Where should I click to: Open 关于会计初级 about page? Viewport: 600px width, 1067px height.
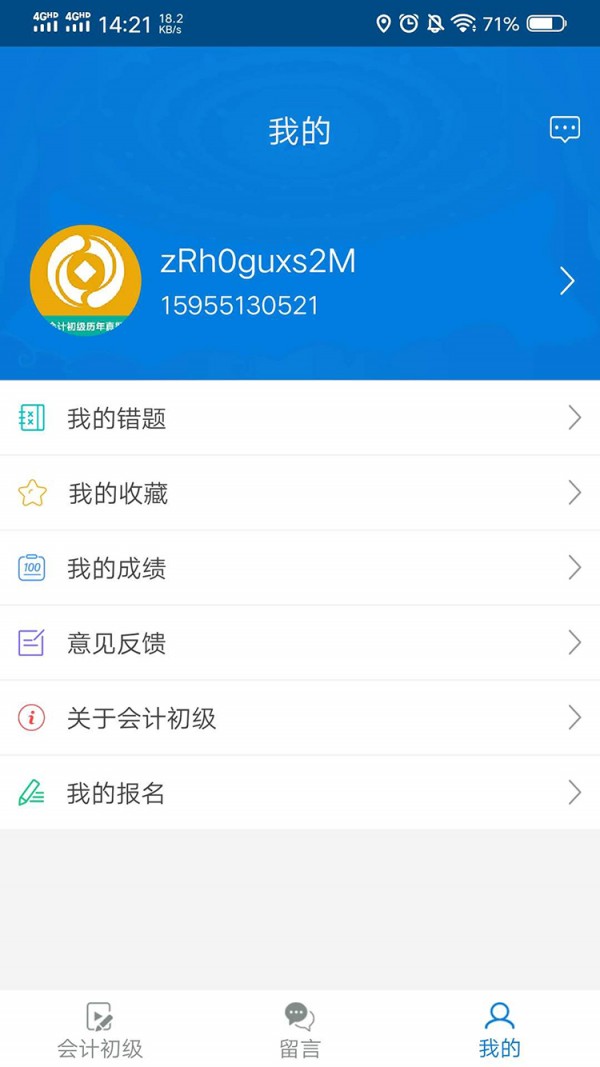coord(300,718)
